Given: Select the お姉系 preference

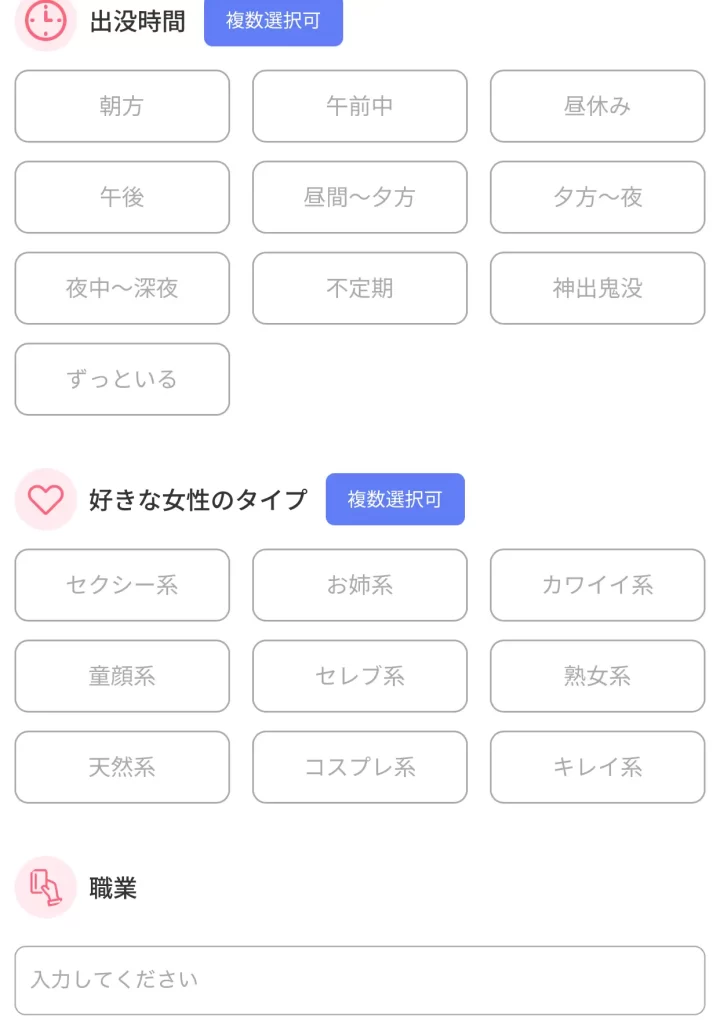Looking at the screenshot, I should [x=360, y=585].
